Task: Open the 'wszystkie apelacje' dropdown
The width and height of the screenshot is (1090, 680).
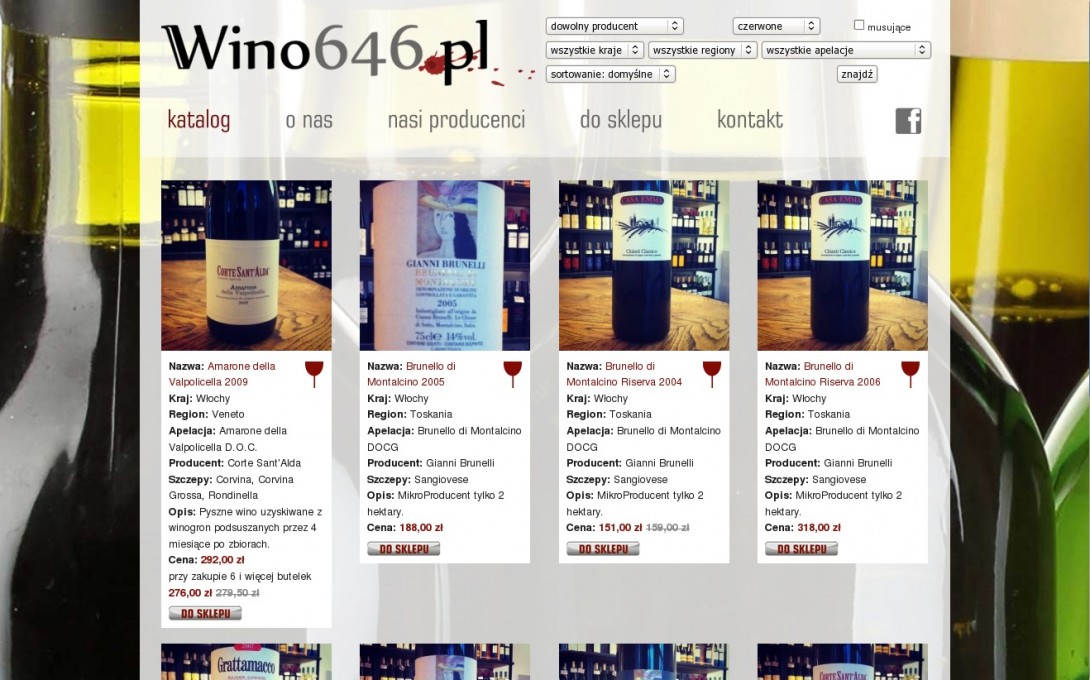Action: pyautogui.click(x=845, y=50)
